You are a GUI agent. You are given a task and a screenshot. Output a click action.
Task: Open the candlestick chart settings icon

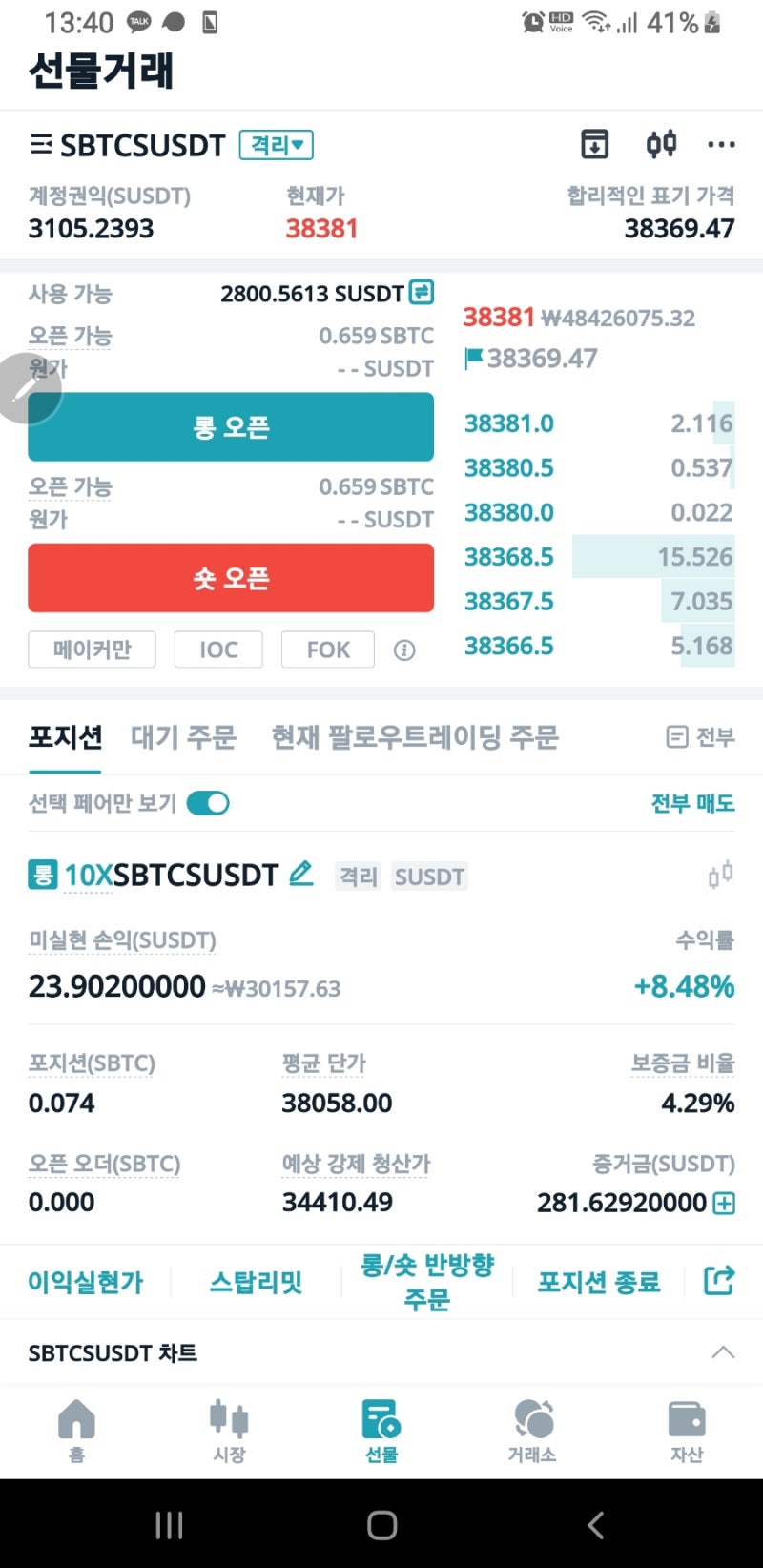pyautogui.click(x=661, y=144)
